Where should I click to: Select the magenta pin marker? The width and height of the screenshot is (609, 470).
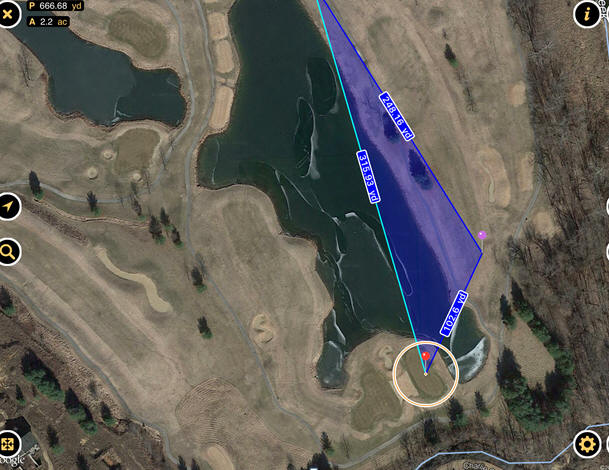[x=483, y=235]
